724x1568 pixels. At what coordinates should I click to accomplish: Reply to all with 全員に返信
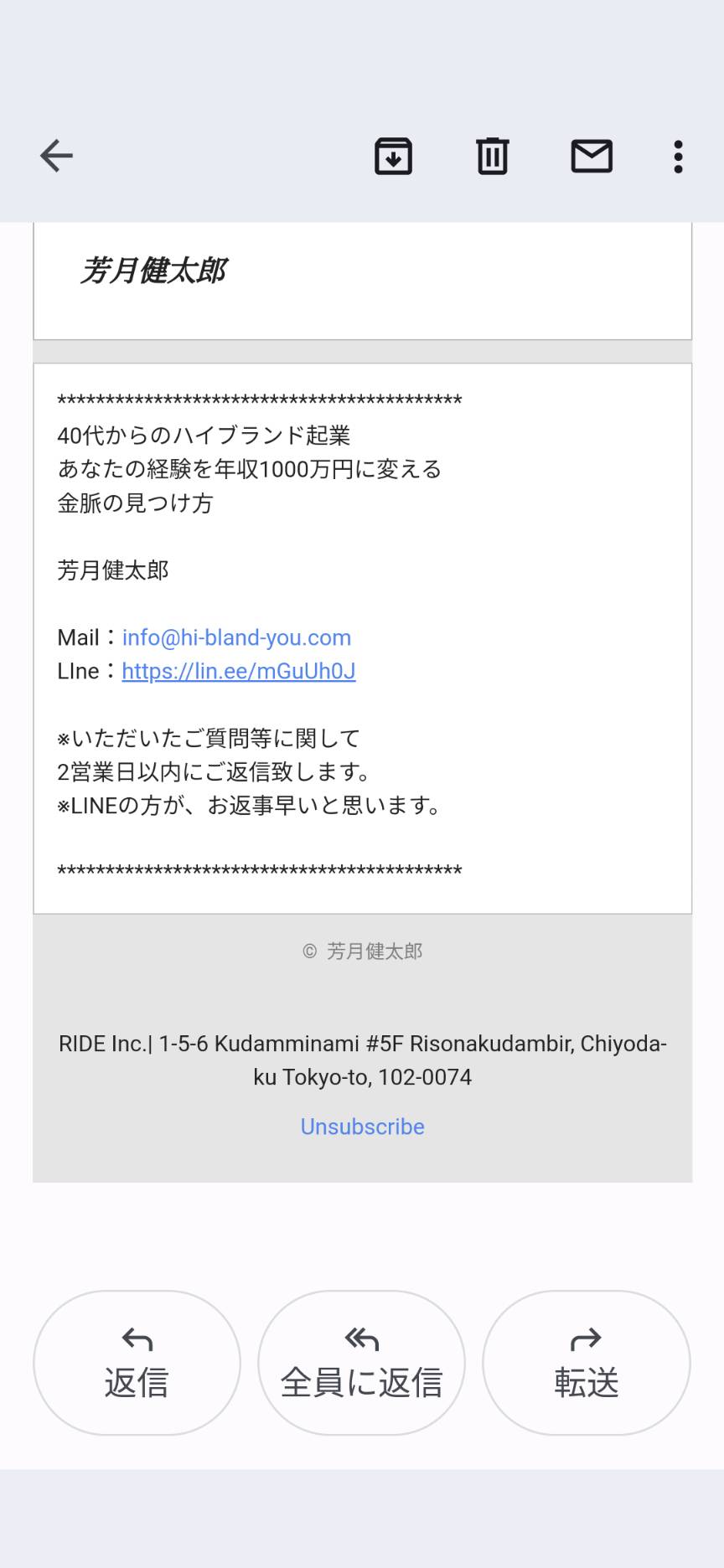[361, 1363]
